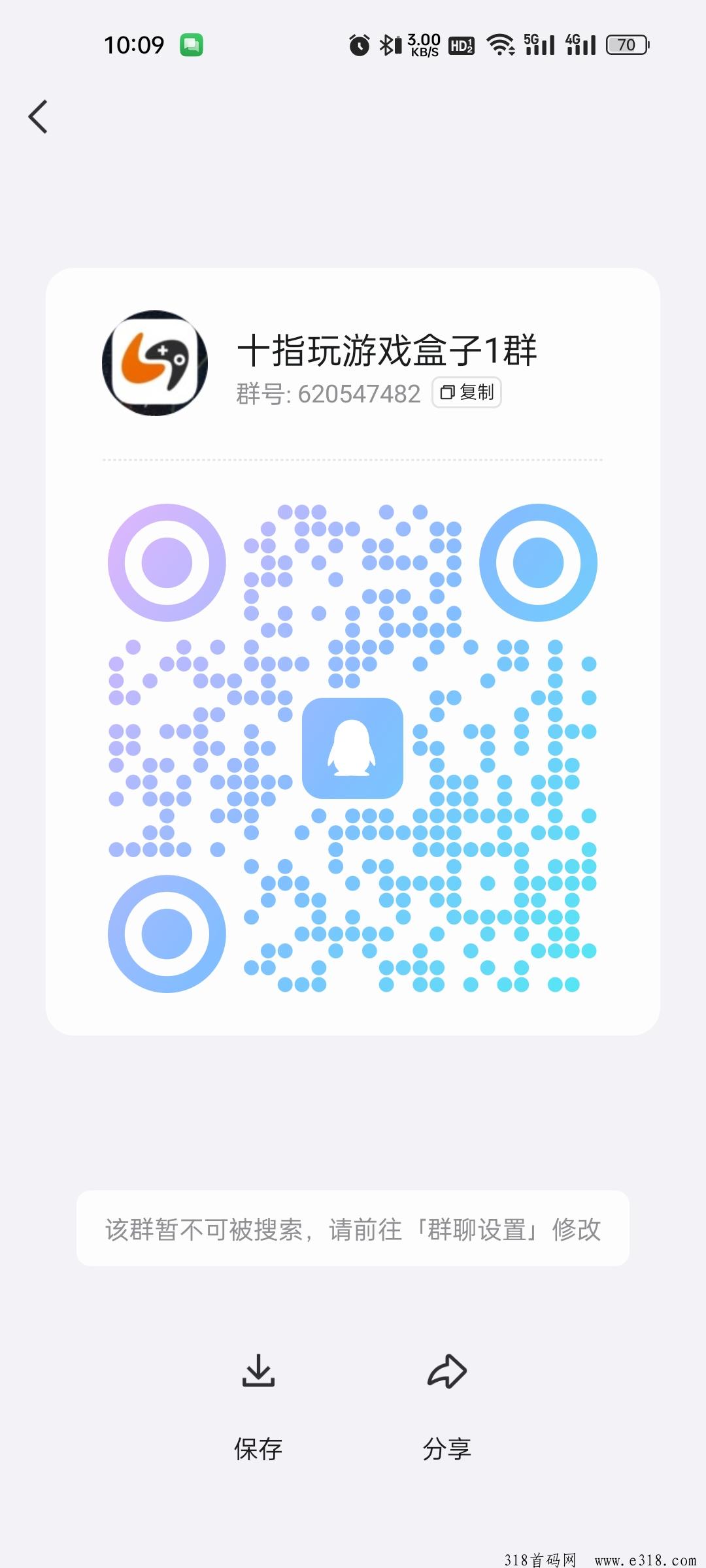Copy the group number 620547482
The image size is (706, 1568).
click(x=467, y=393)
